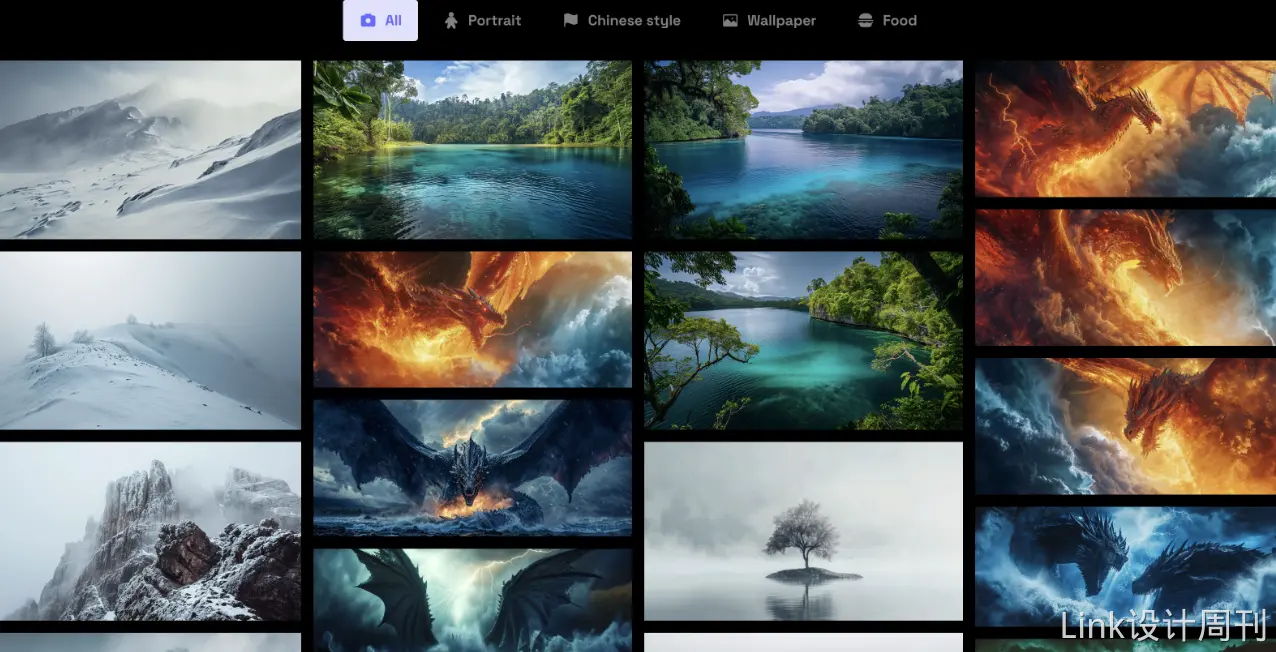Open the two blue dragons facing each other
Image resolution: width=1276 pixels, height=652 pixels.
click(x=1125, y=566)
